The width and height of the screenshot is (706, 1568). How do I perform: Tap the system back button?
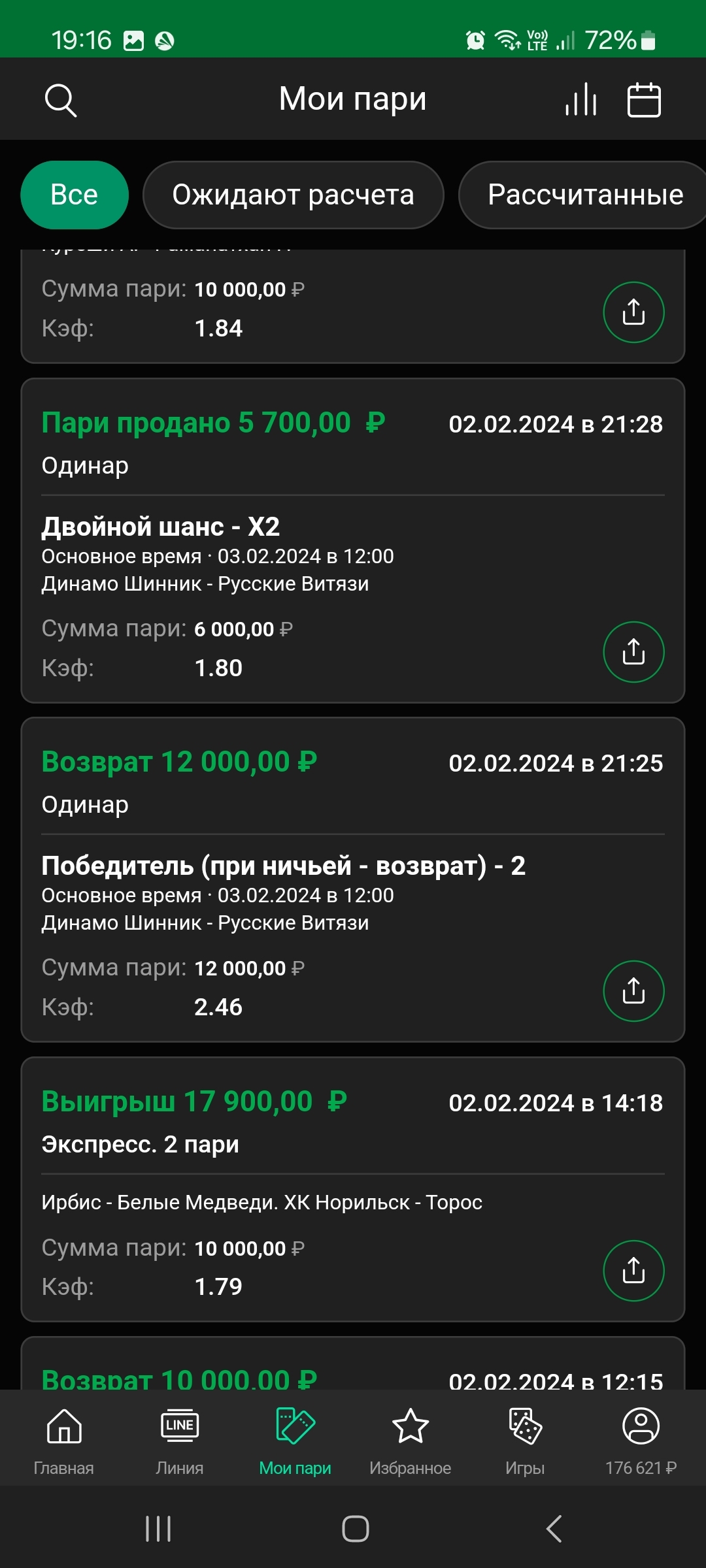coord(554,1529)
